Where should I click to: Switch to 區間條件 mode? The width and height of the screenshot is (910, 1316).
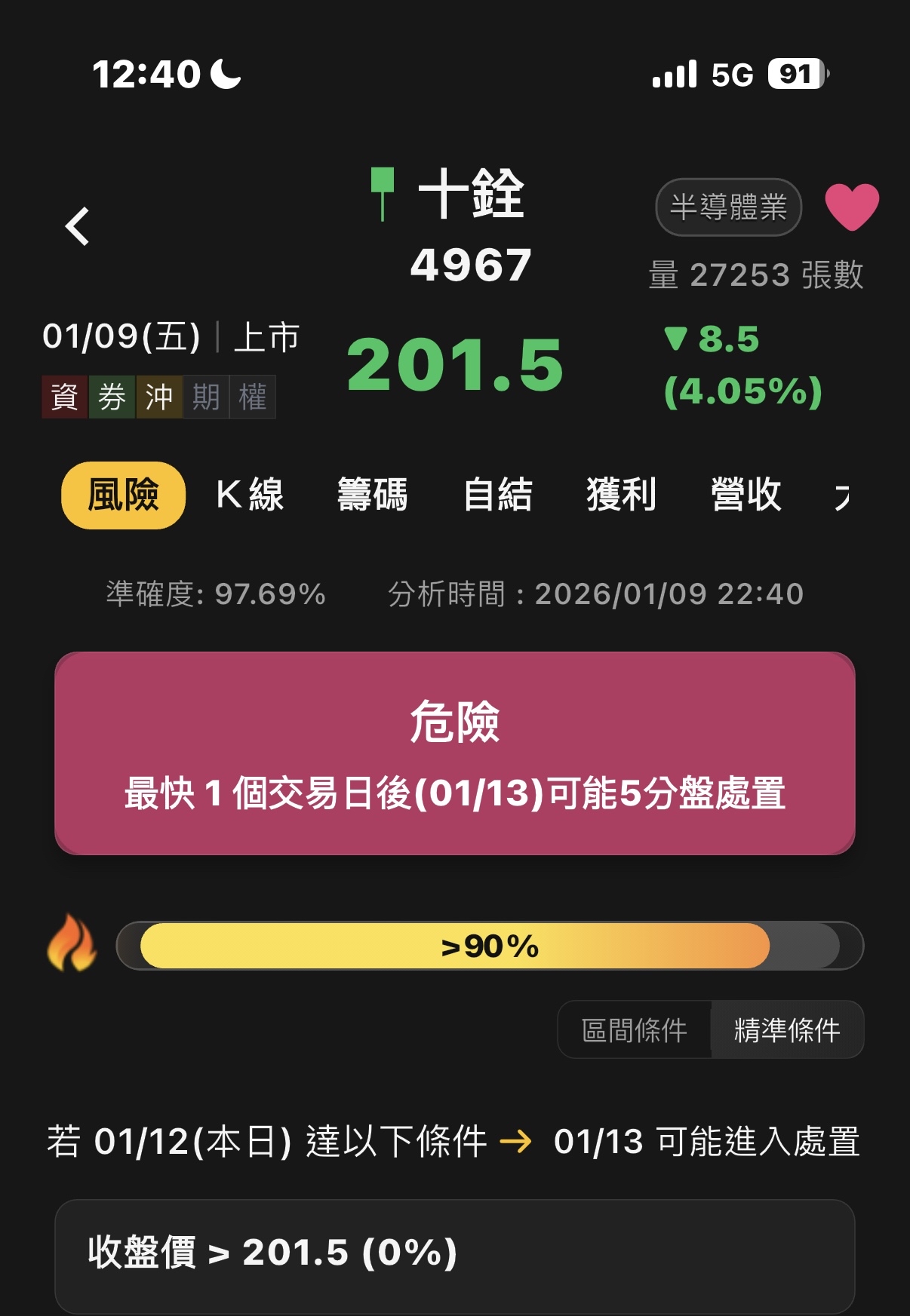(x=634, y=1028)
